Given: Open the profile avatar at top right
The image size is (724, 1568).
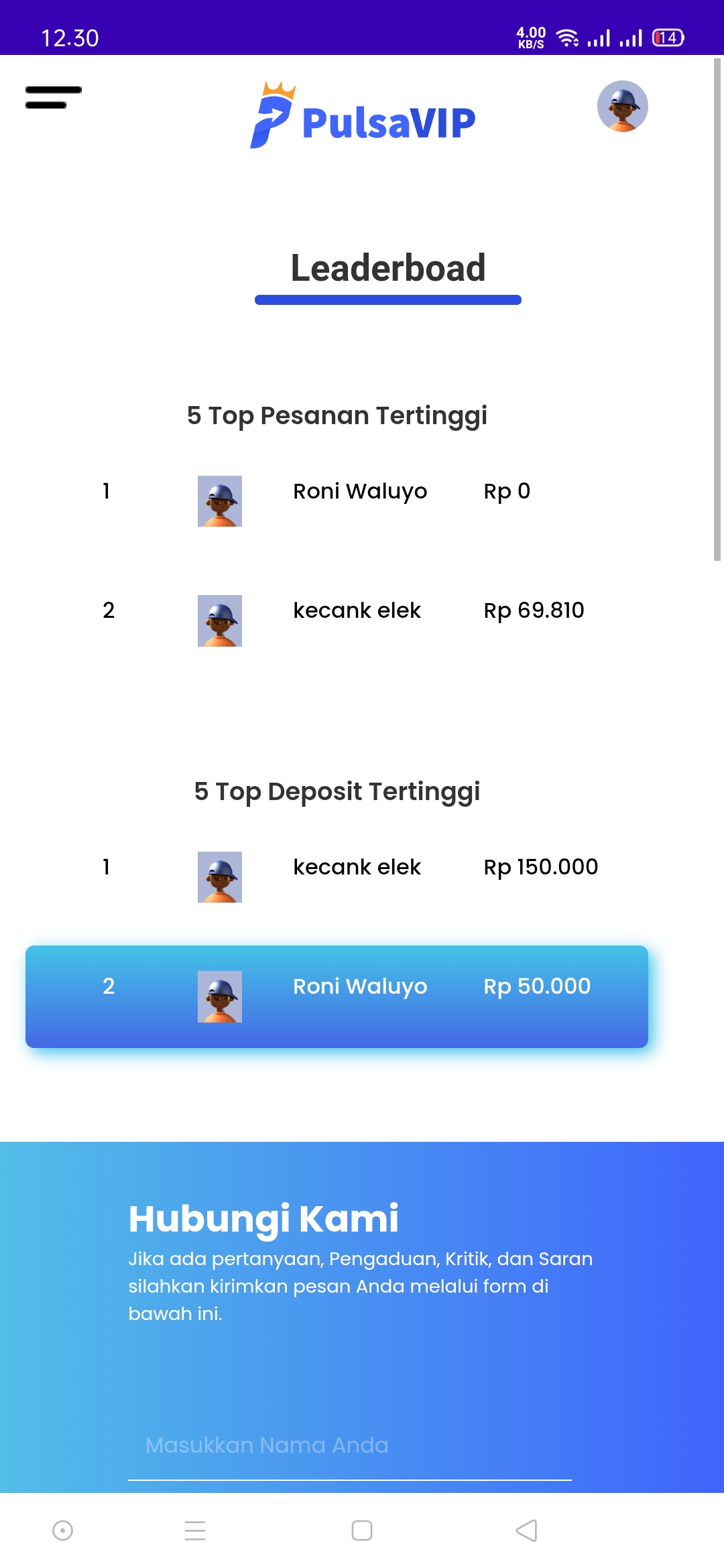Looking at the screenshot, I should tap(622, 107).
